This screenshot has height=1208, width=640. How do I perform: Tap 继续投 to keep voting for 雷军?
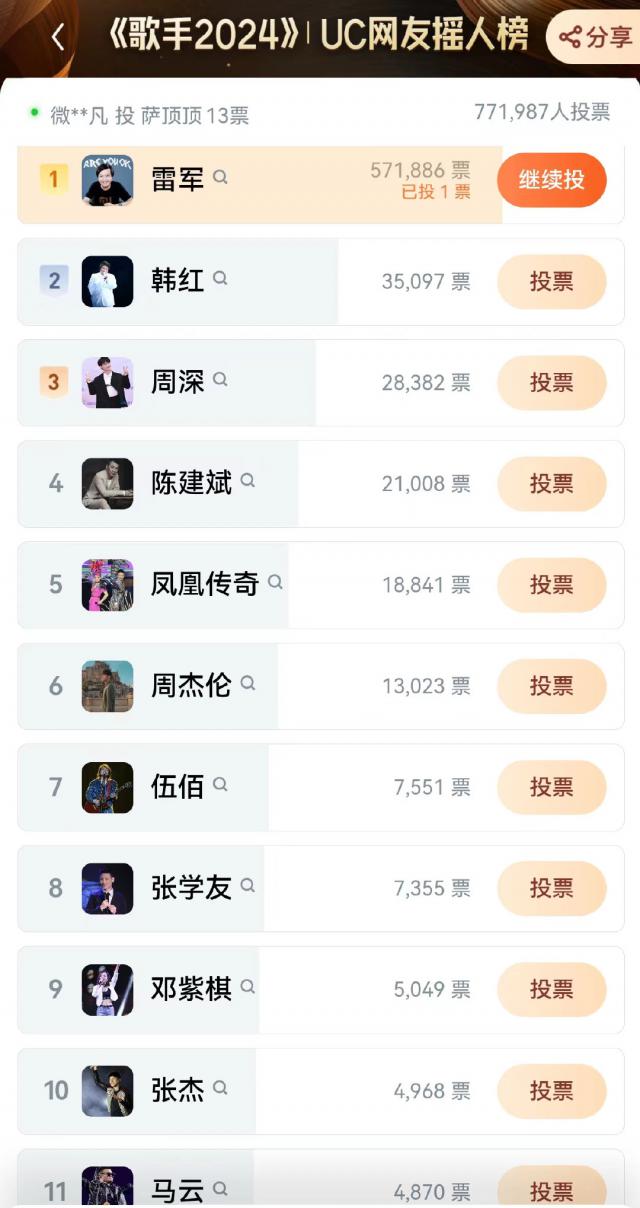pyautogui.click(x=551, y=180)
